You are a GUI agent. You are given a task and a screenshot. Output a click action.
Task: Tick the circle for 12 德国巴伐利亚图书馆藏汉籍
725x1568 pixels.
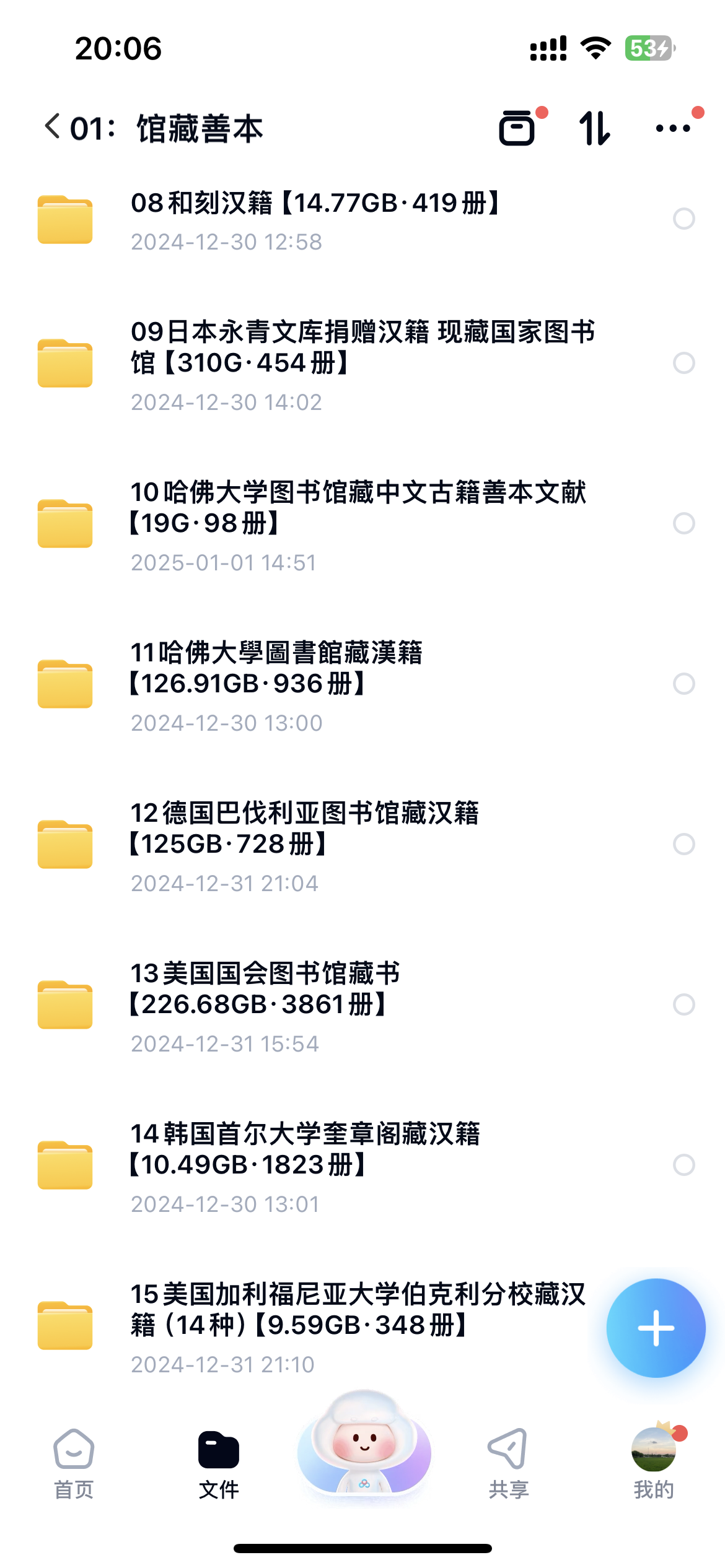[684, 844]
